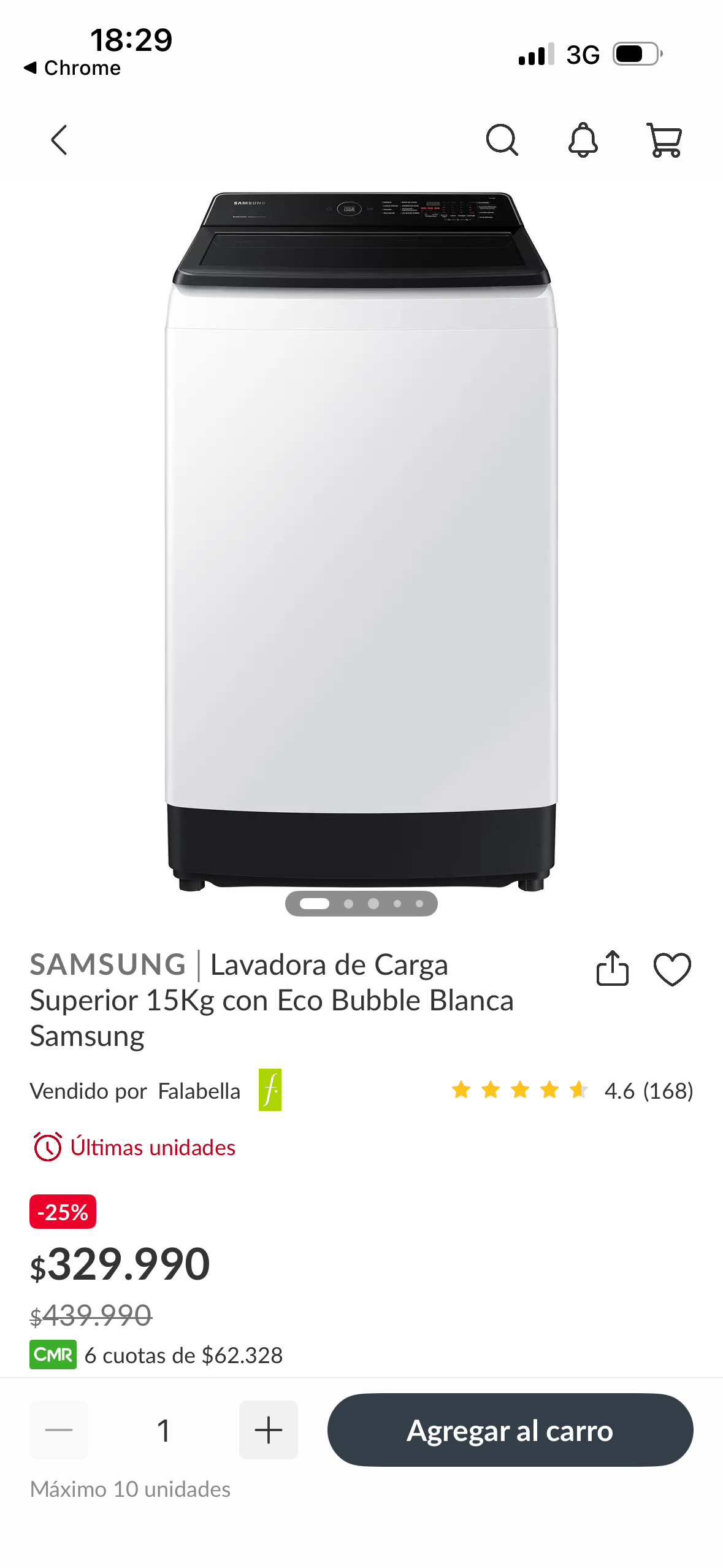
Task: Tap the Últimas unidades clock icon
Action: click(x=47, y=1147)
